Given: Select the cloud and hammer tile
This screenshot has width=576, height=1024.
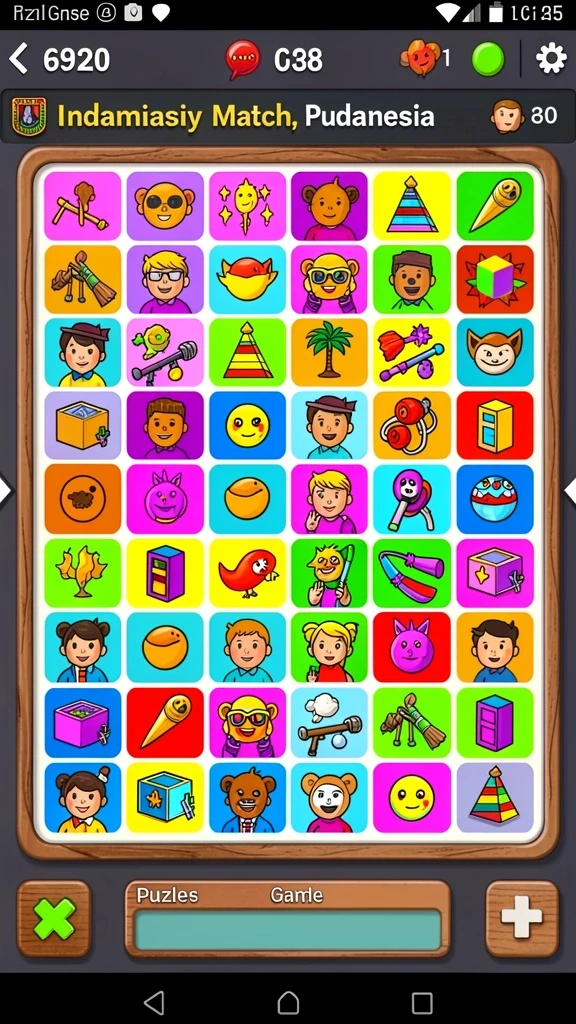Looking at the screenshot, I should [330, 722].
